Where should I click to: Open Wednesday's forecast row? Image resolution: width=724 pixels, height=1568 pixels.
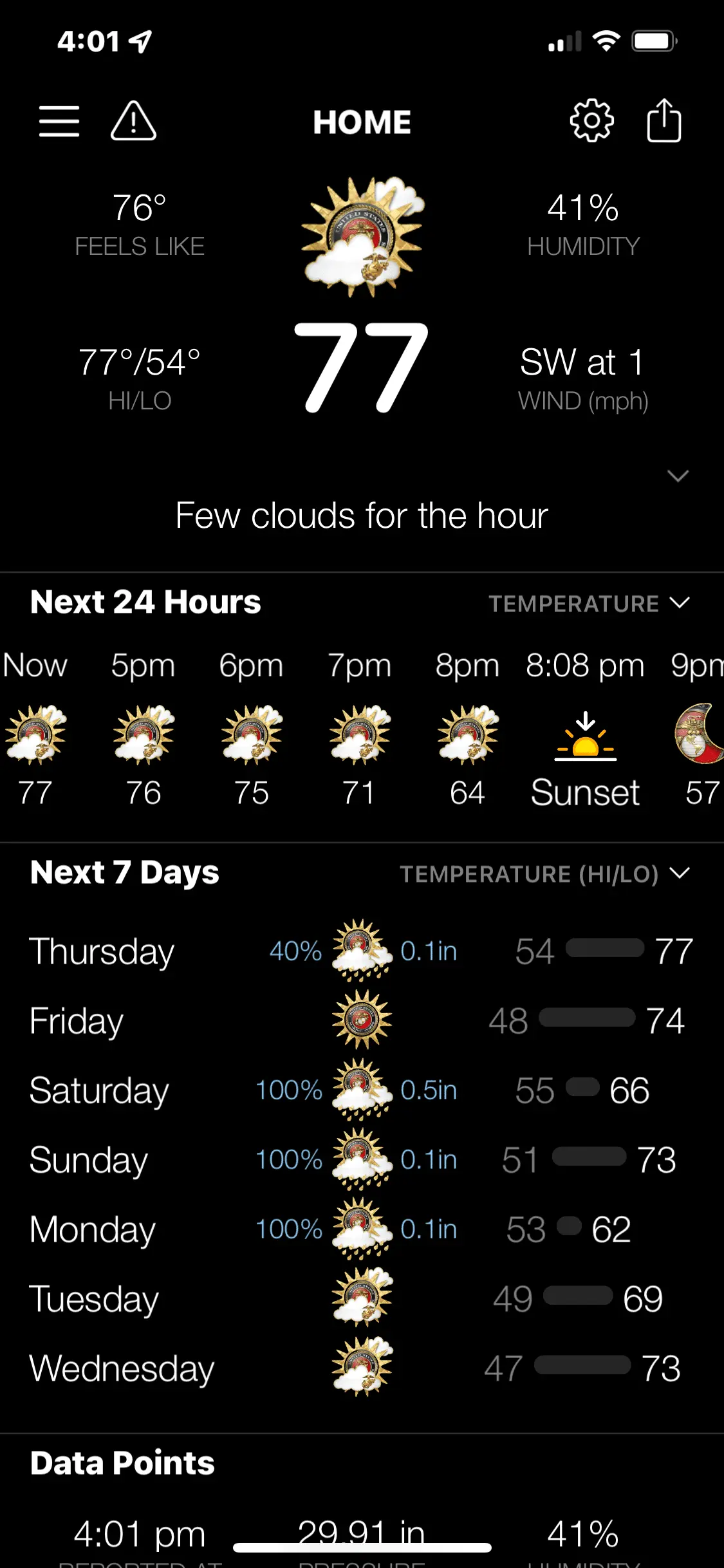tap(360, 1368)
